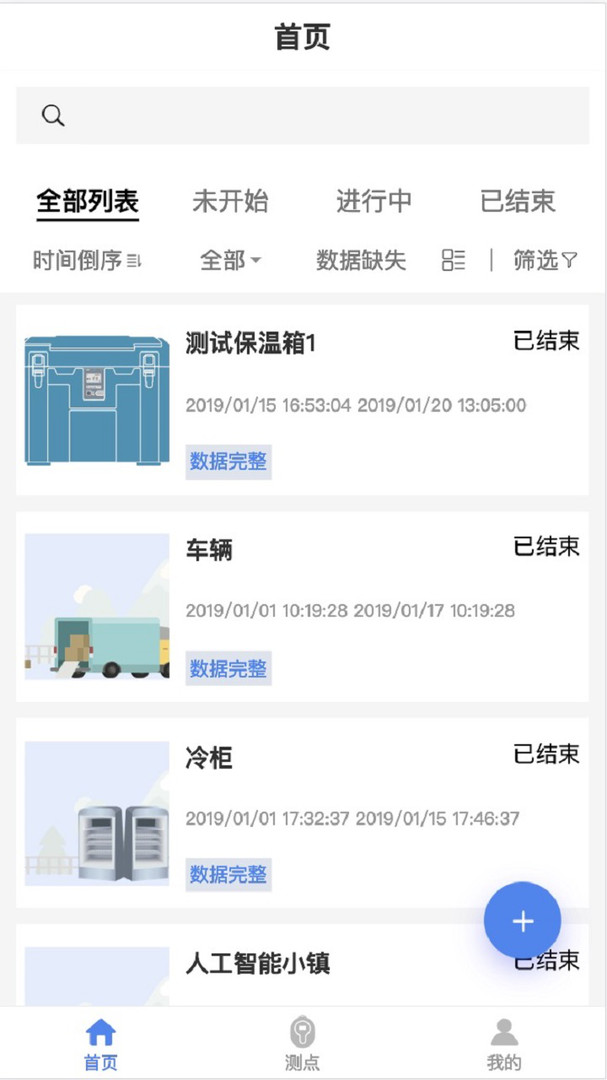
Task: Toggle the 时间倒序 sort order
Action: (x=88, y=261)
